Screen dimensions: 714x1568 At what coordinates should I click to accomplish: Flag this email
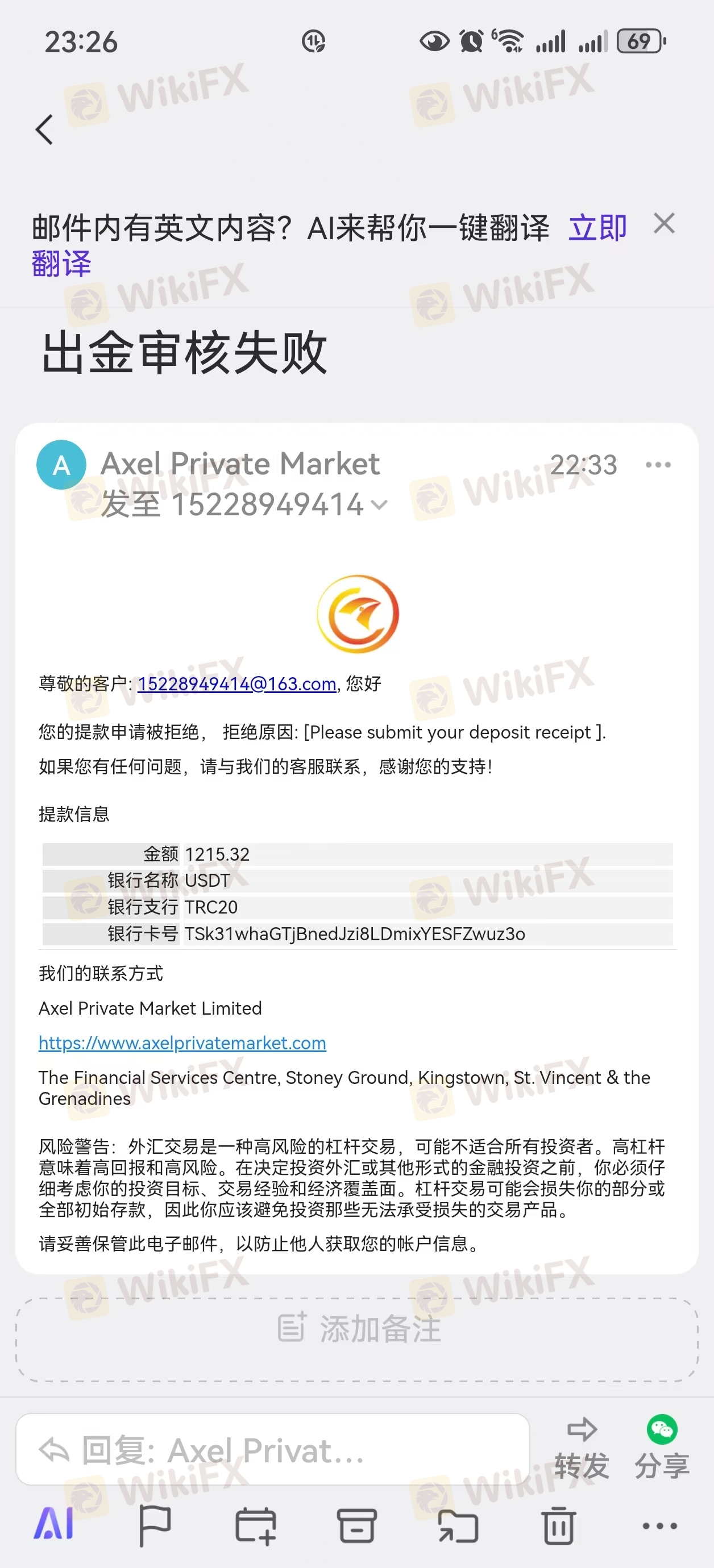154,1525
